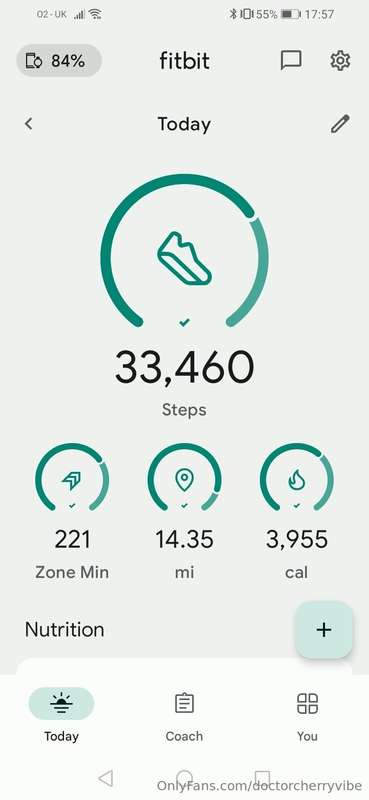The image size is (369, 800).
Task: Go to the previous day arrow
Action: (29, 123)
